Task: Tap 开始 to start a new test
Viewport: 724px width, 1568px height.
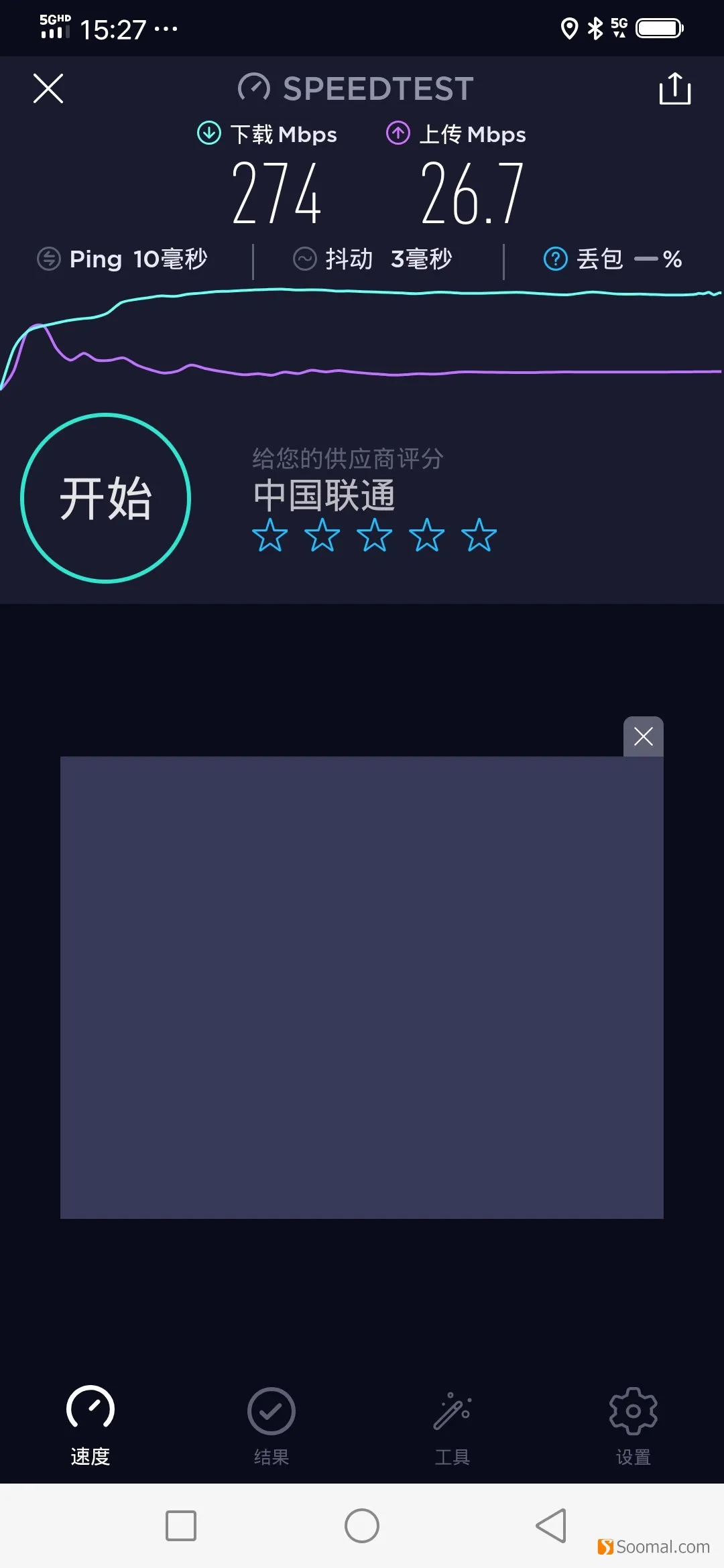Action: point(106,498)
